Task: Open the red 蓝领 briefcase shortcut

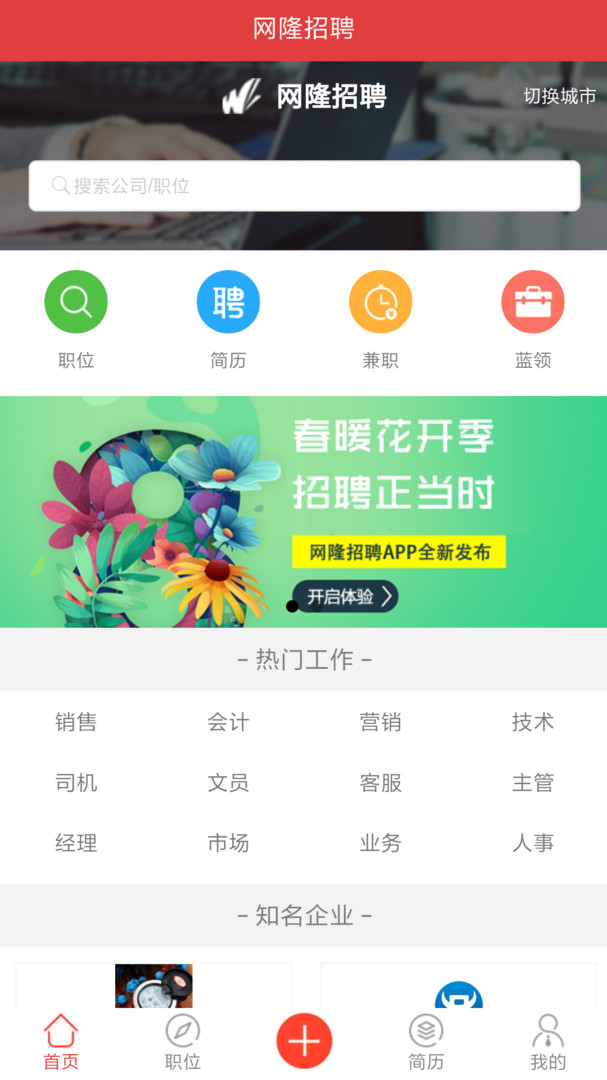Action: (x=532, y=302)
